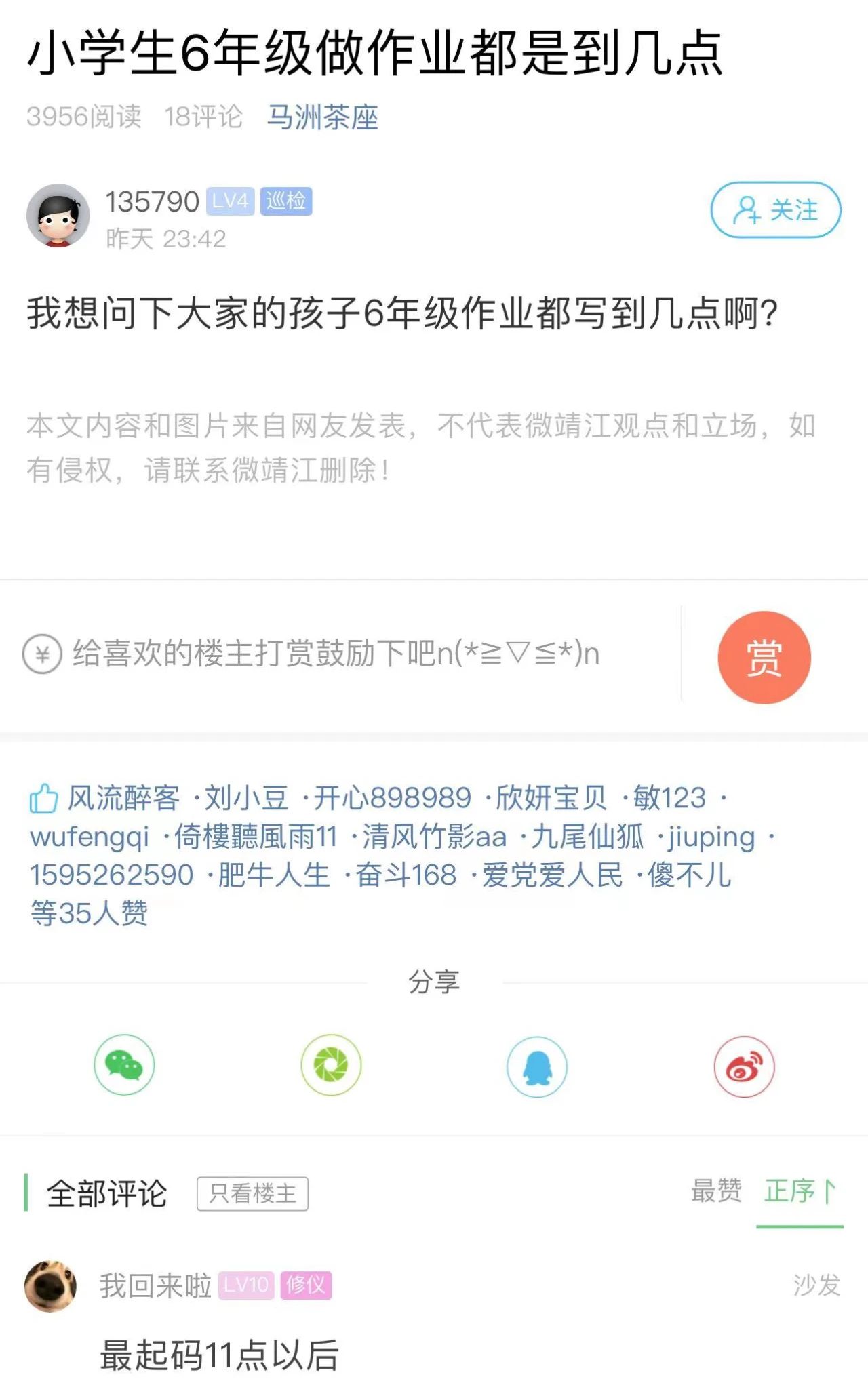Filter comments with 只看楼主
Screen dimensions: 868x1400
252,1194
